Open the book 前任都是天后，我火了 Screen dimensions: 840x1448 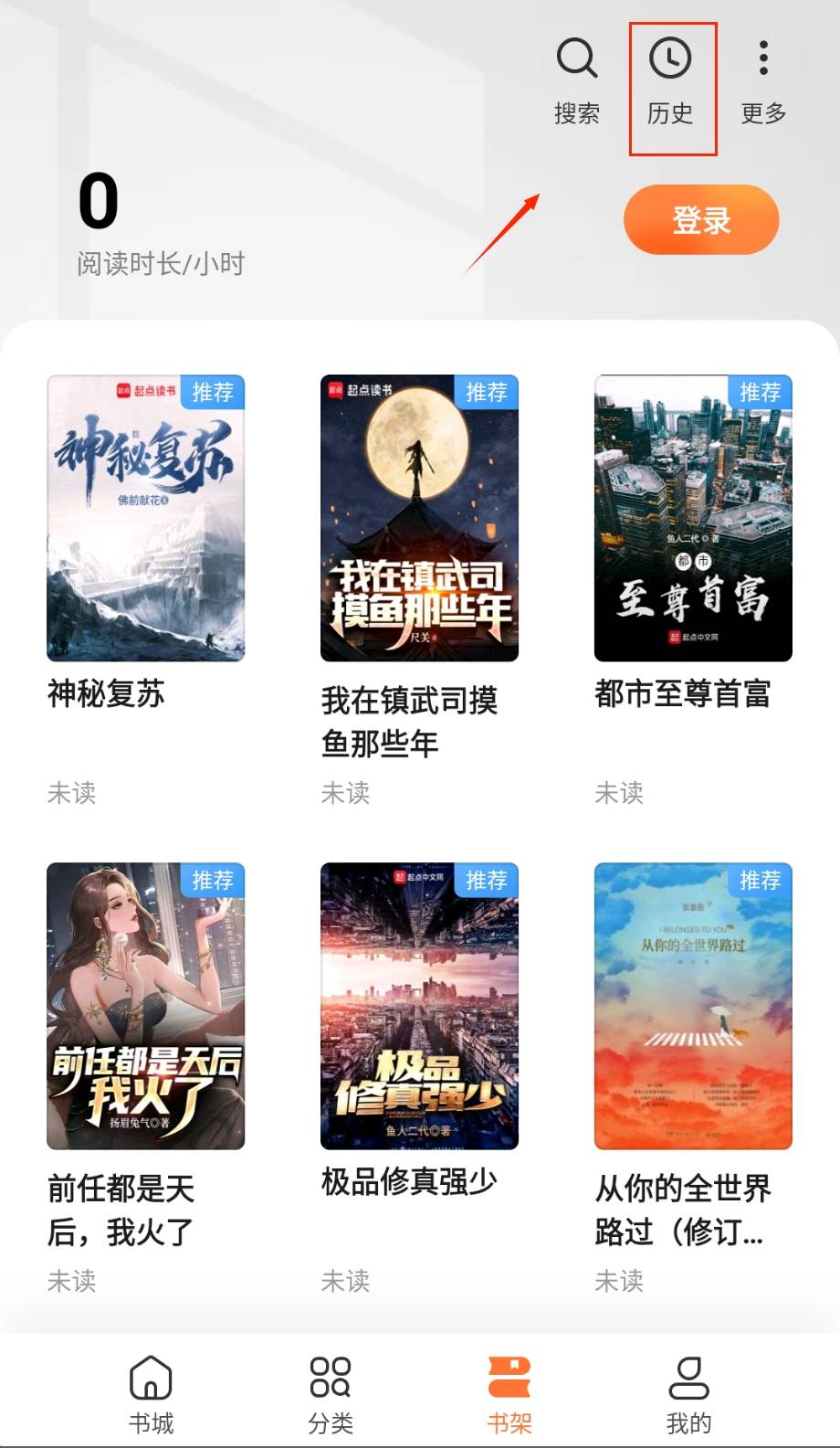tap(146, 1006)
